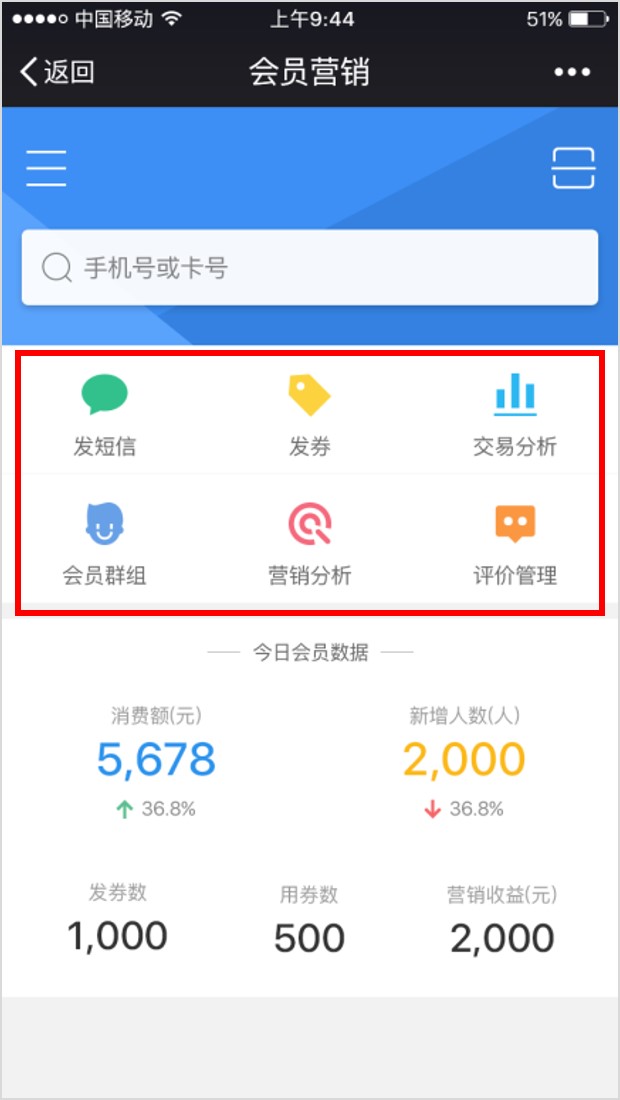Open the three-dot overflow menu
This screenshot has height=1100, width=620.
pos(572,72)
